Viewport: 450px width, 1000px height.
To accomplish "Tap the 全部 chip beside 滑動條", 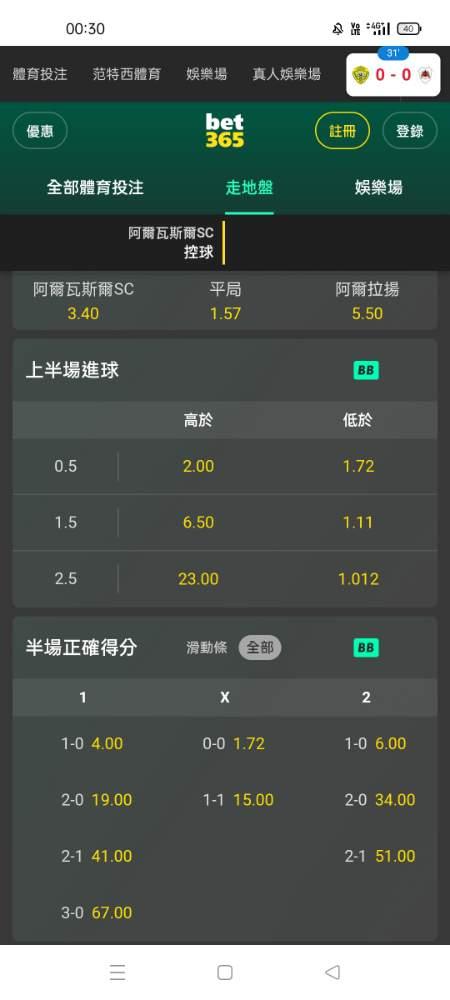I will (259, 648).
